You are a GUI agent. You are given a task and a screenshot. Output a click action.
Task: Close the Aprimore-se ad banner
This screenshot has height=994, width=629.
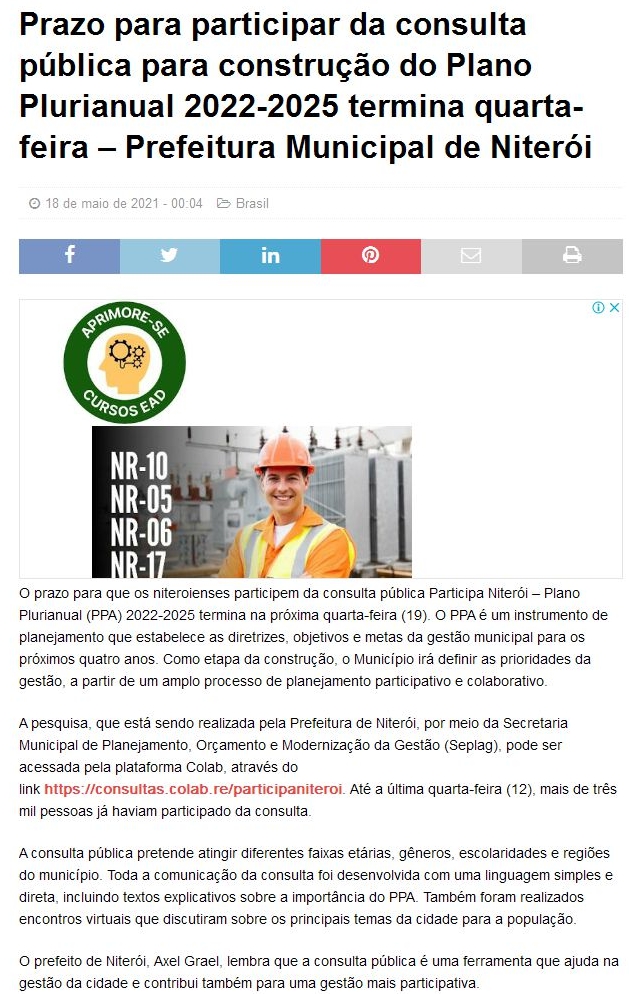point(615,308)
